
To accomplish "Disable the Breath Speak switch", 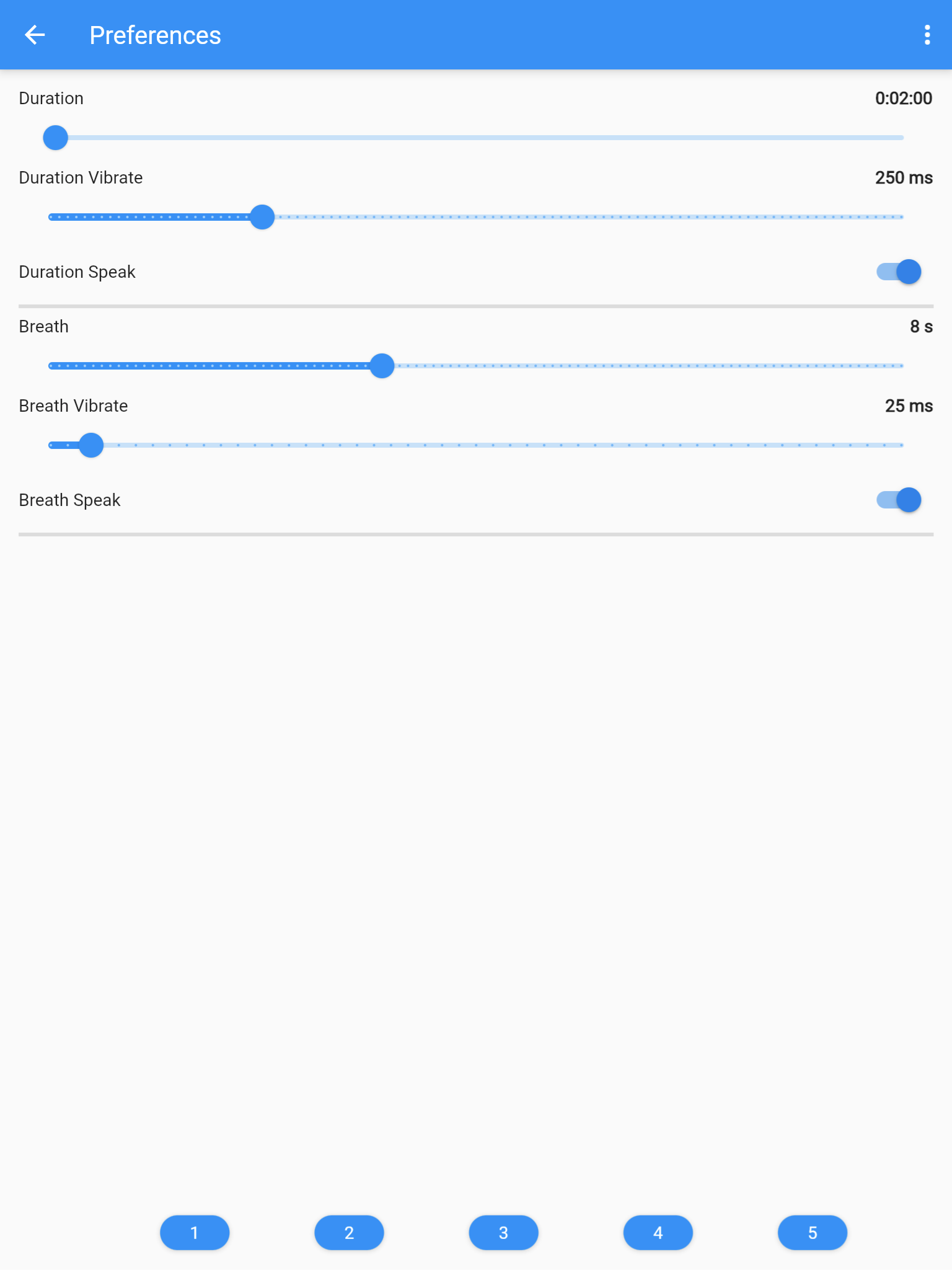I will click(x=899, y=500).
